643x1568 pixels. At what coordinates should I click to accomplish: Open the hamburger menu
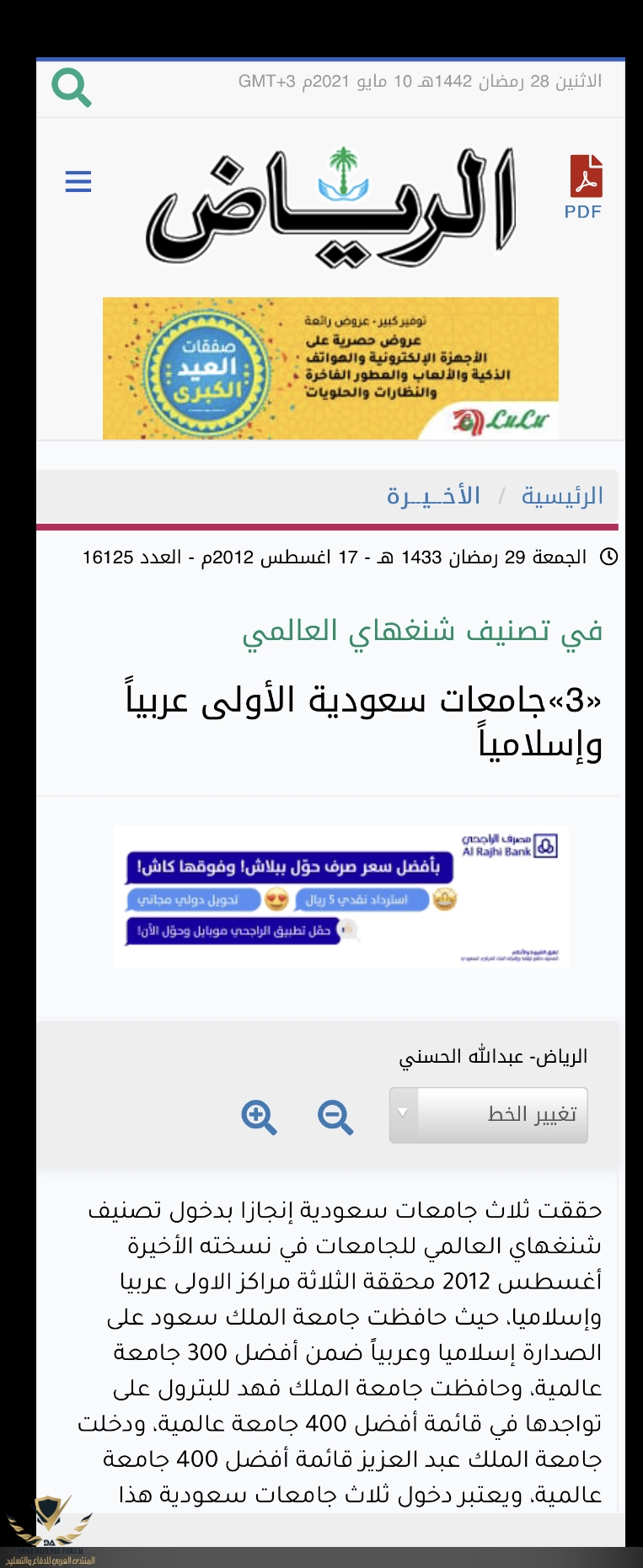[x=78, y=181]
